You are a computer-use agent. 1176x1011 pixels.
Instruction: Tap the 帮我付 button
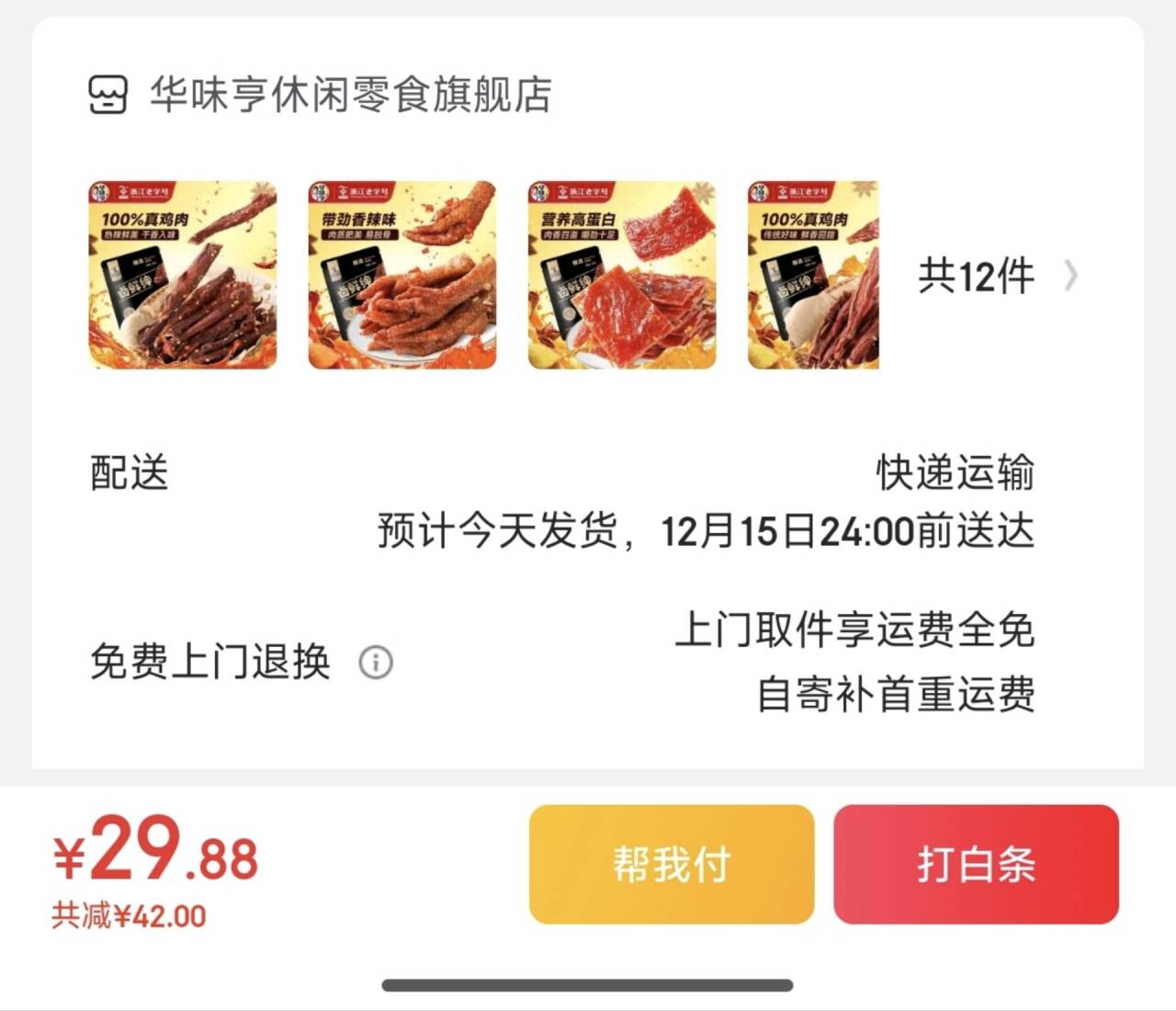click(672, 864)
